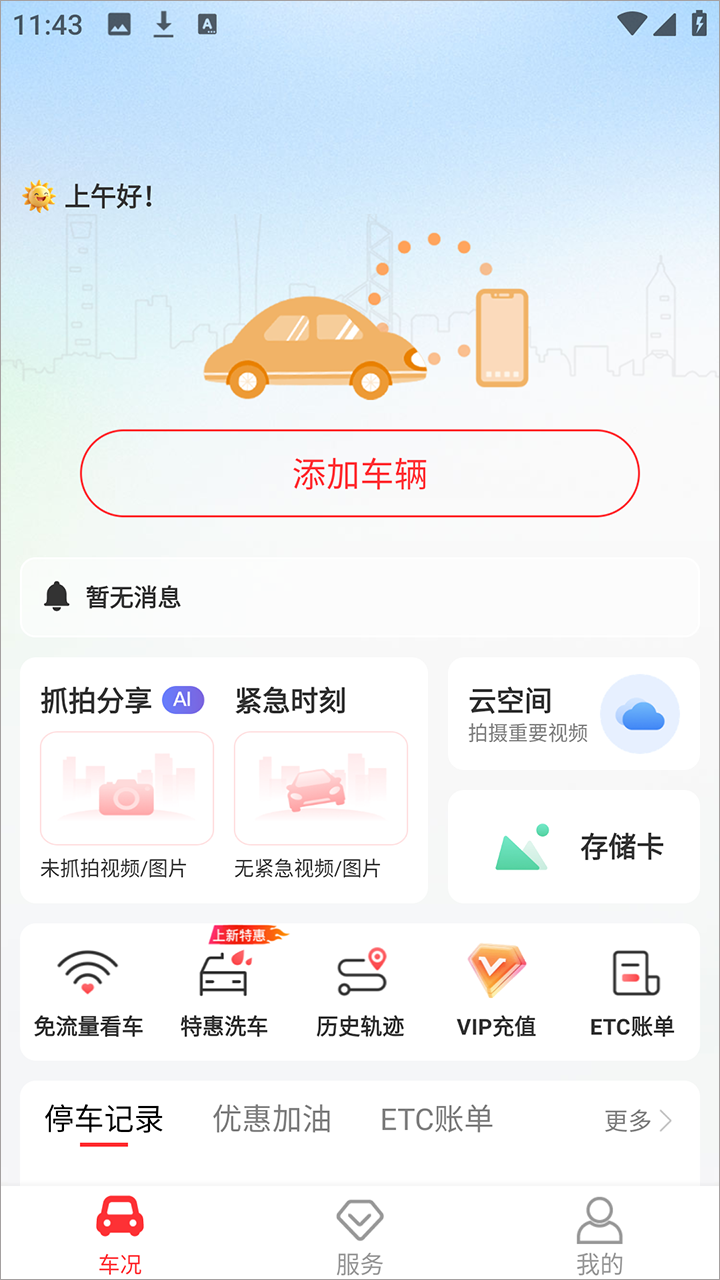
Task: Select the 停车记录 tab
Action: (104, 1119)
